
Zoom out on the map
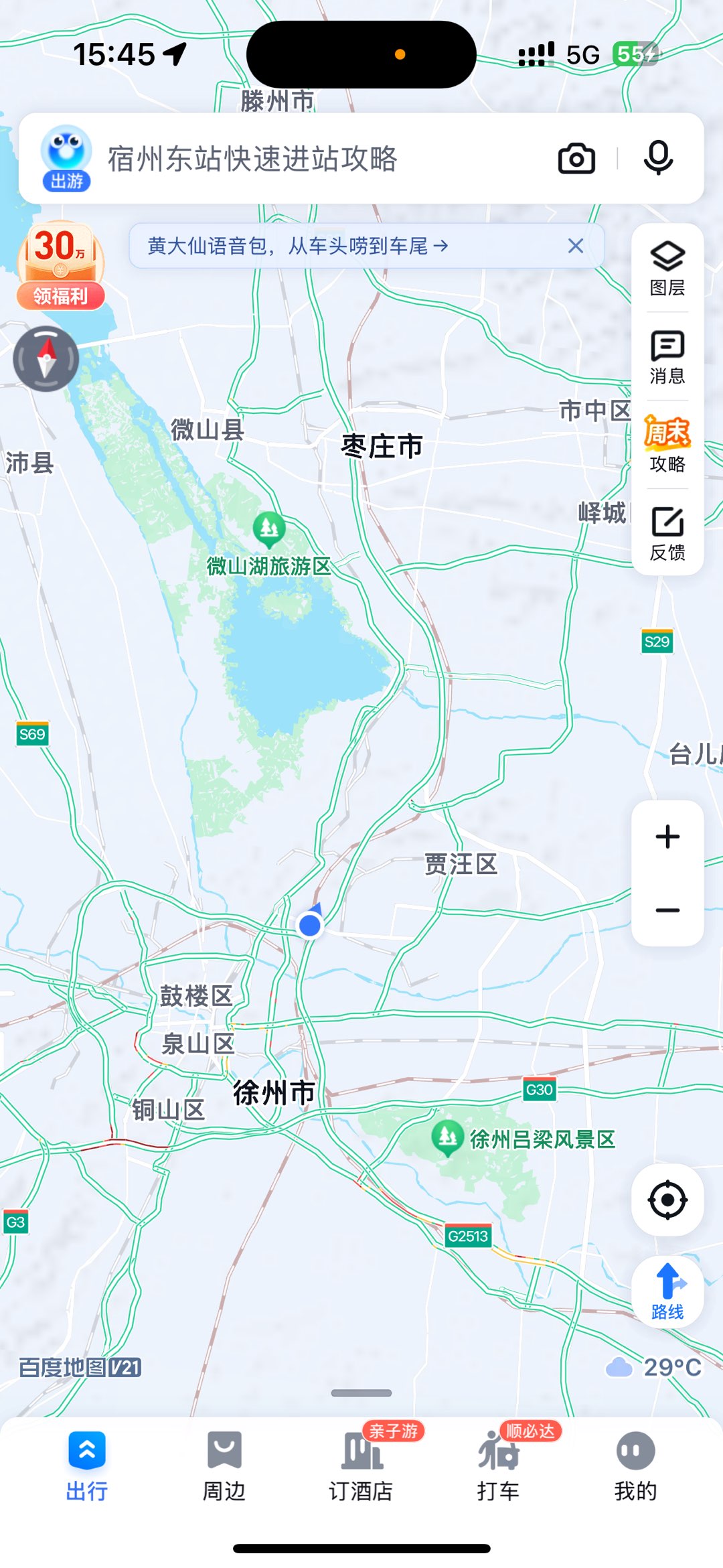[667, 910]
